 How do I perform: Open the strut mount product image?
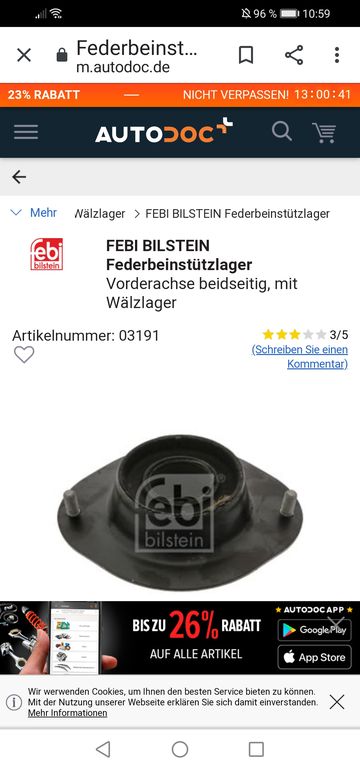pyautogui.click(x=180, y=512)
